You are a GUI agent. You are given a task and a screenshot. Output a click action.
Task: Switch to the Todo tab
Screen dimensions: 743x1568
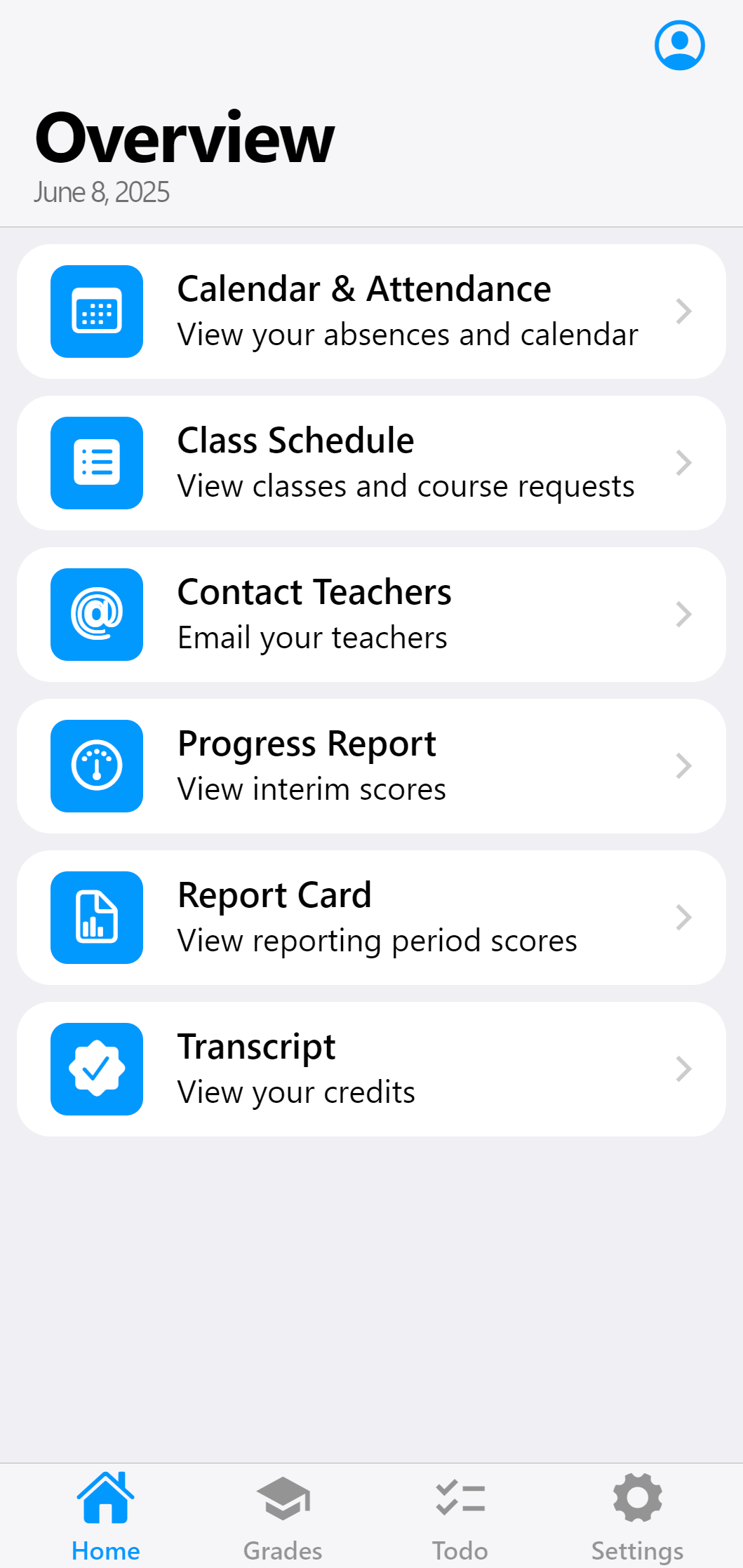[x=460, y=1517]
